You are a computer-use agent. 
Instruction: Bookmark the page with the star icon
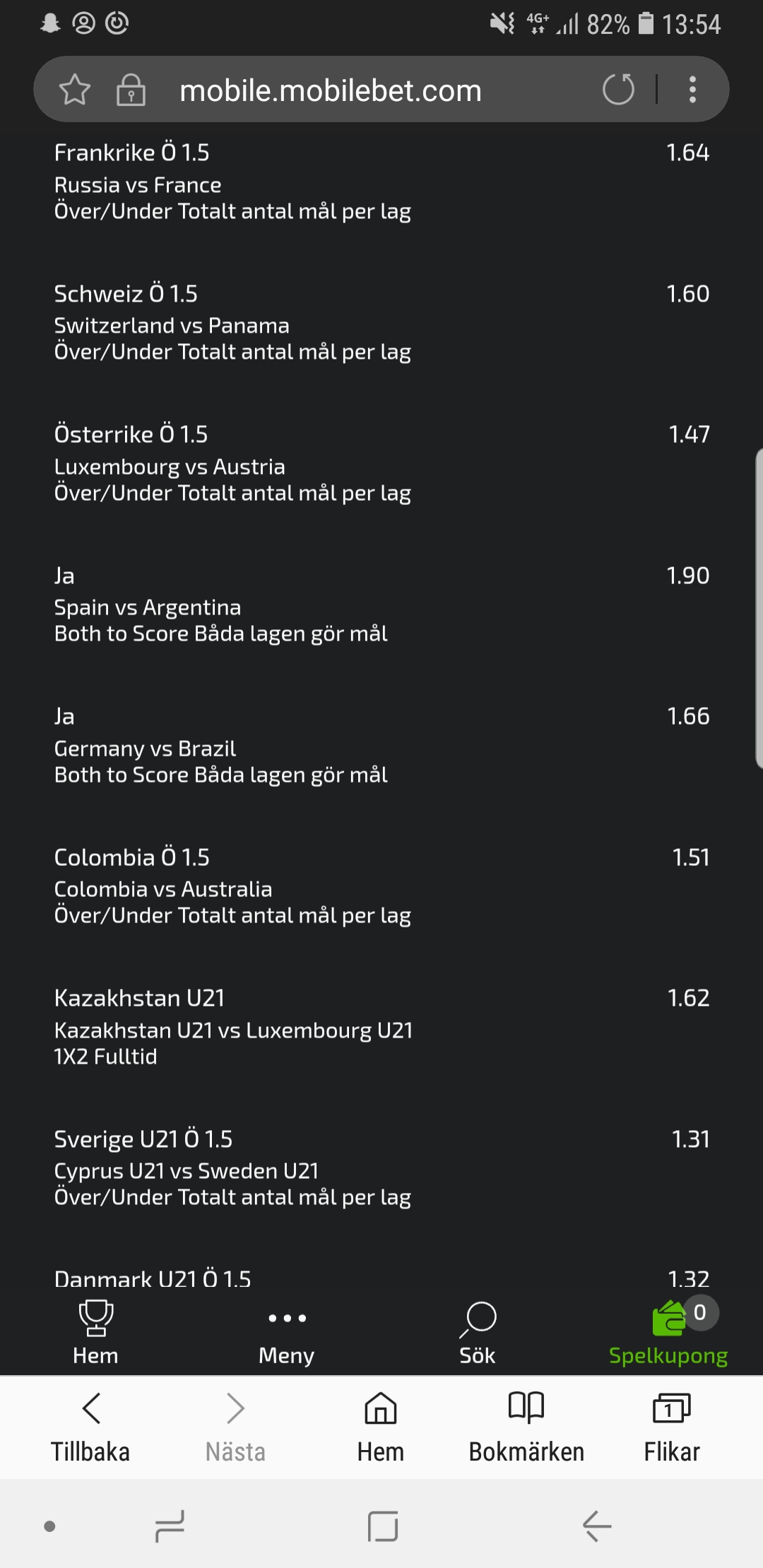74,90
